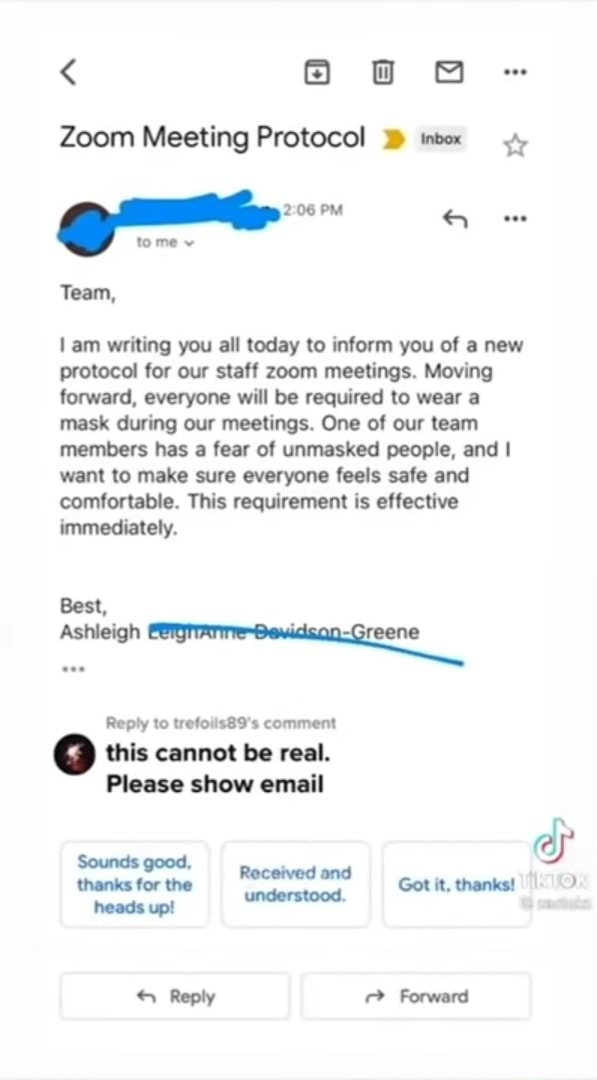The height and width of the screenshot is (1080, 597).
Task: Show trimmed content below the signature
Action: click(x=73, y=668)
